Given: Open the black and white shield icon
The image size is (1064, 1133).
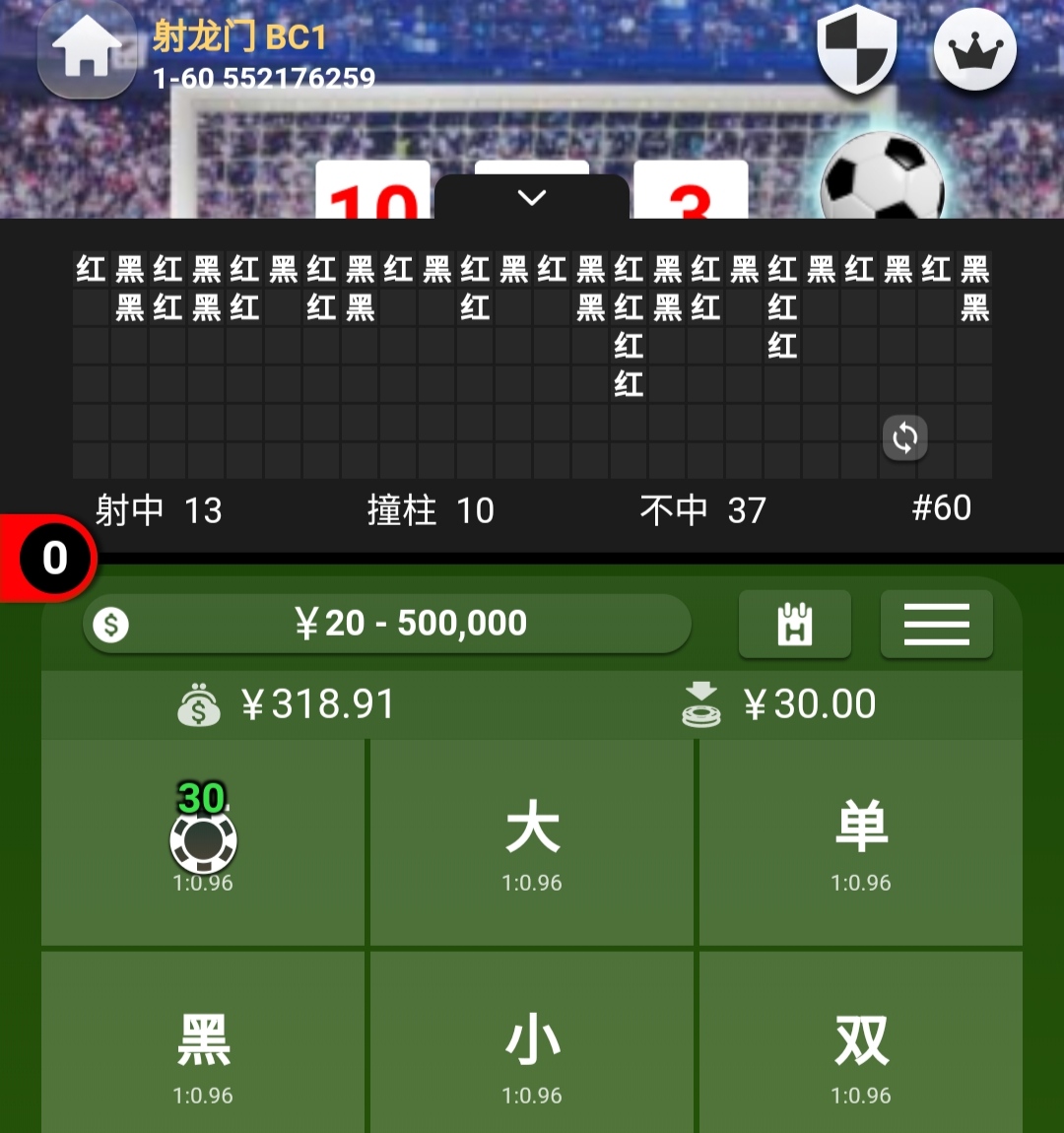Looking at the screenshot, I should click(856, 47).
